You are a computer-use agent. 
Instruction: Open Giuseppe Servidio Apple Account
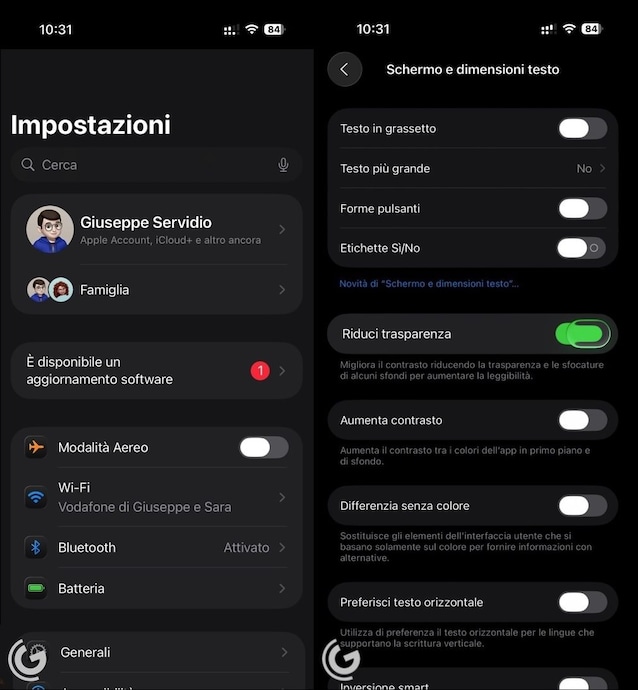tap(157, 230)
